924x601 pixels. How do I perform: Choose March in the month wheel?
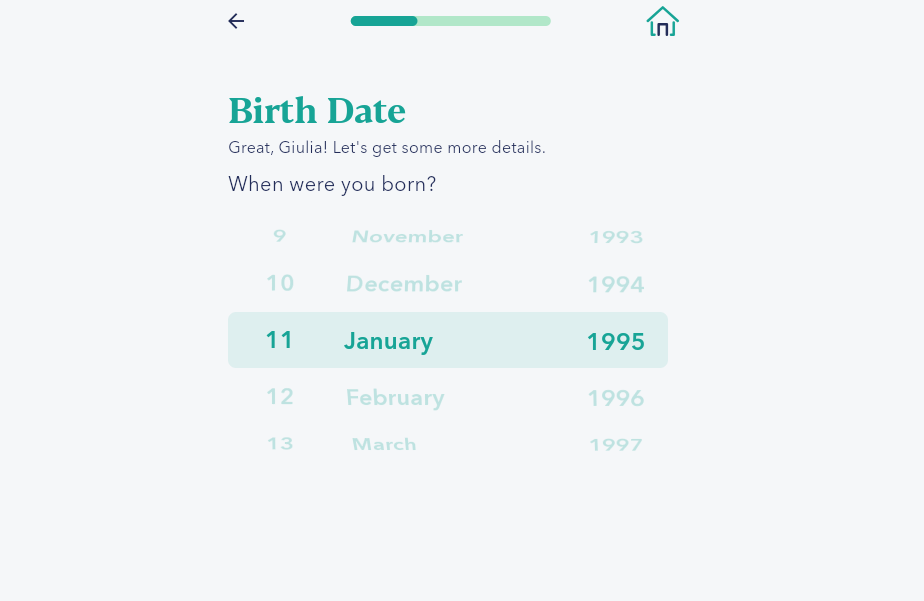coord(384,444)
